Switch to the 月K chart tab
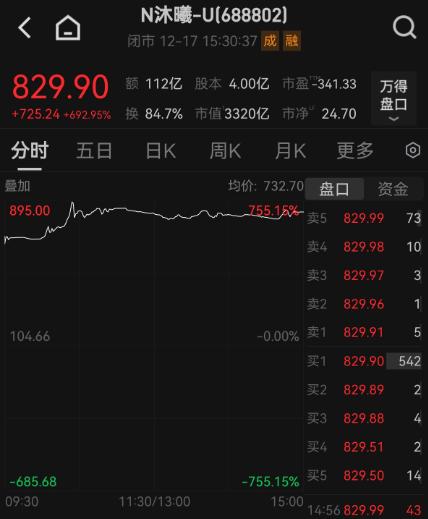This screenshot has height=519, width=428. (x=290, y=151)
